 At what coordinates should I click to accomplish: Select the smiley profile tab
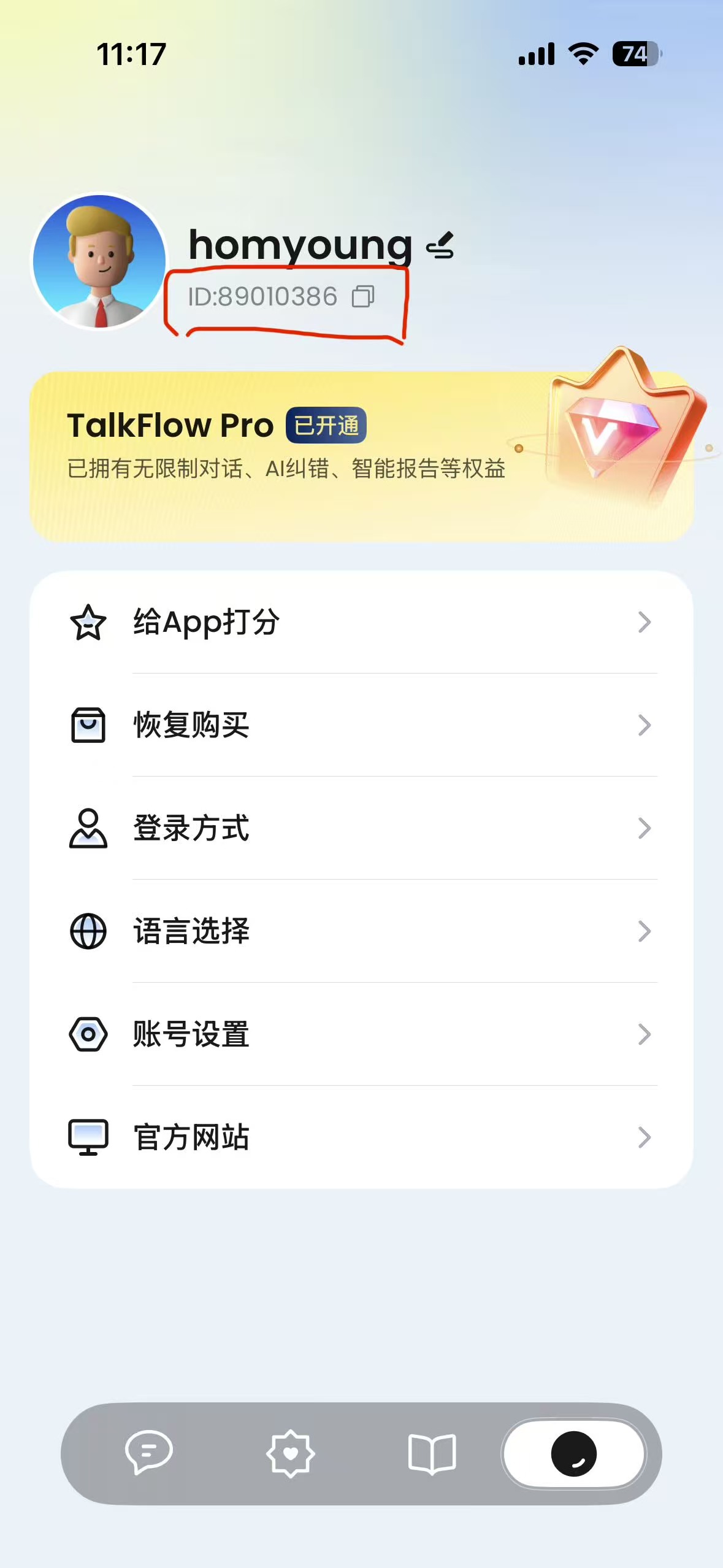(574, 1453)
